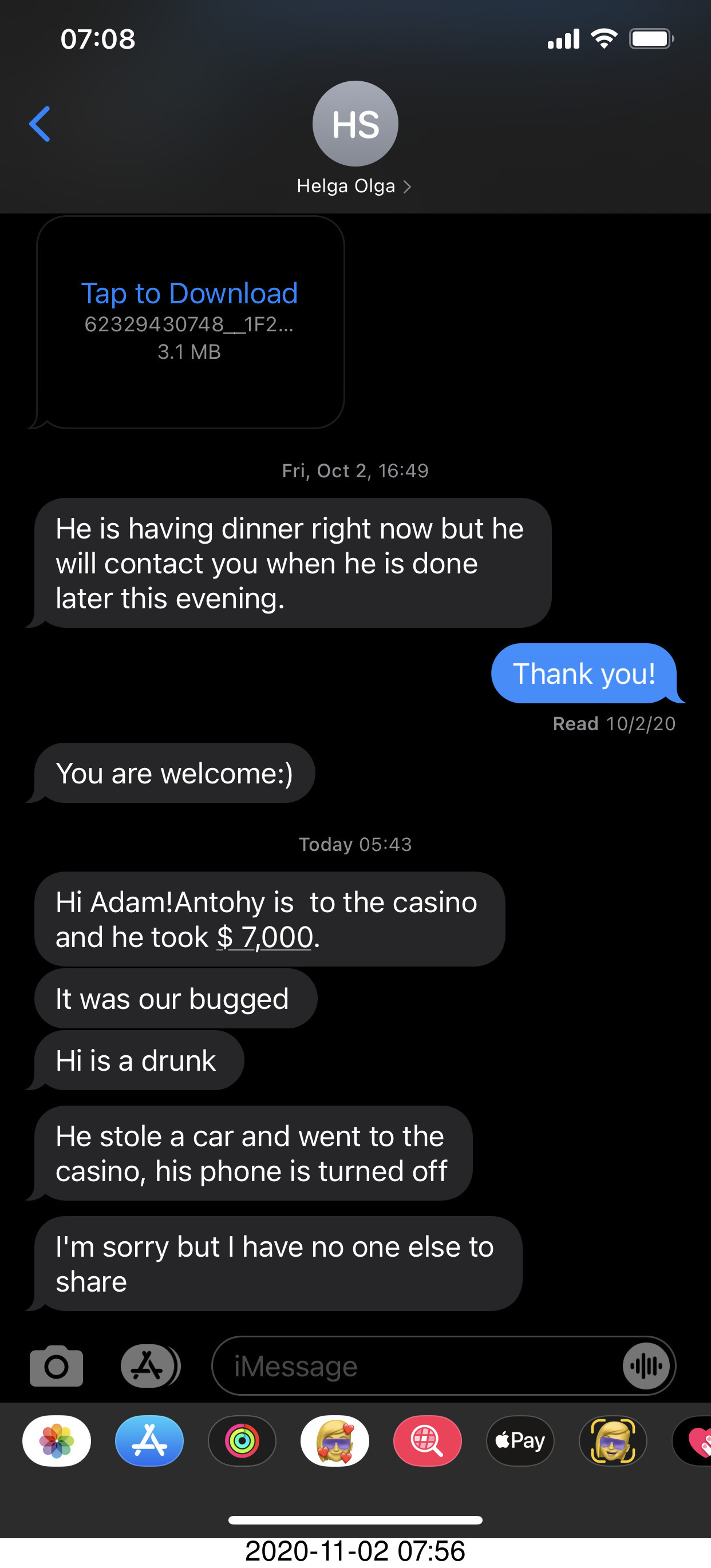The height and width of the screenshot is (1568, 711).
Task: Open Memoji Stickers with hearts
Action: (x=335, y=1441)
